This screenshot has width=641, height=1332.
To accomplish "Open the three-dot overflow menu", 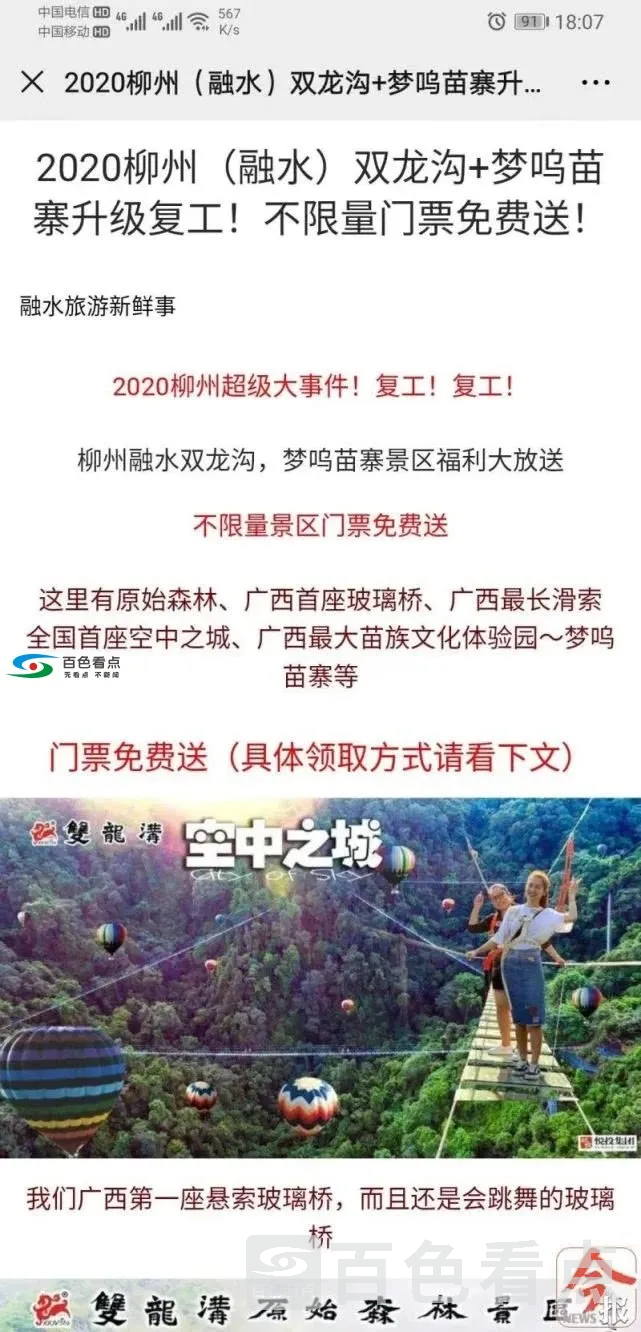I will coord(595,82).
